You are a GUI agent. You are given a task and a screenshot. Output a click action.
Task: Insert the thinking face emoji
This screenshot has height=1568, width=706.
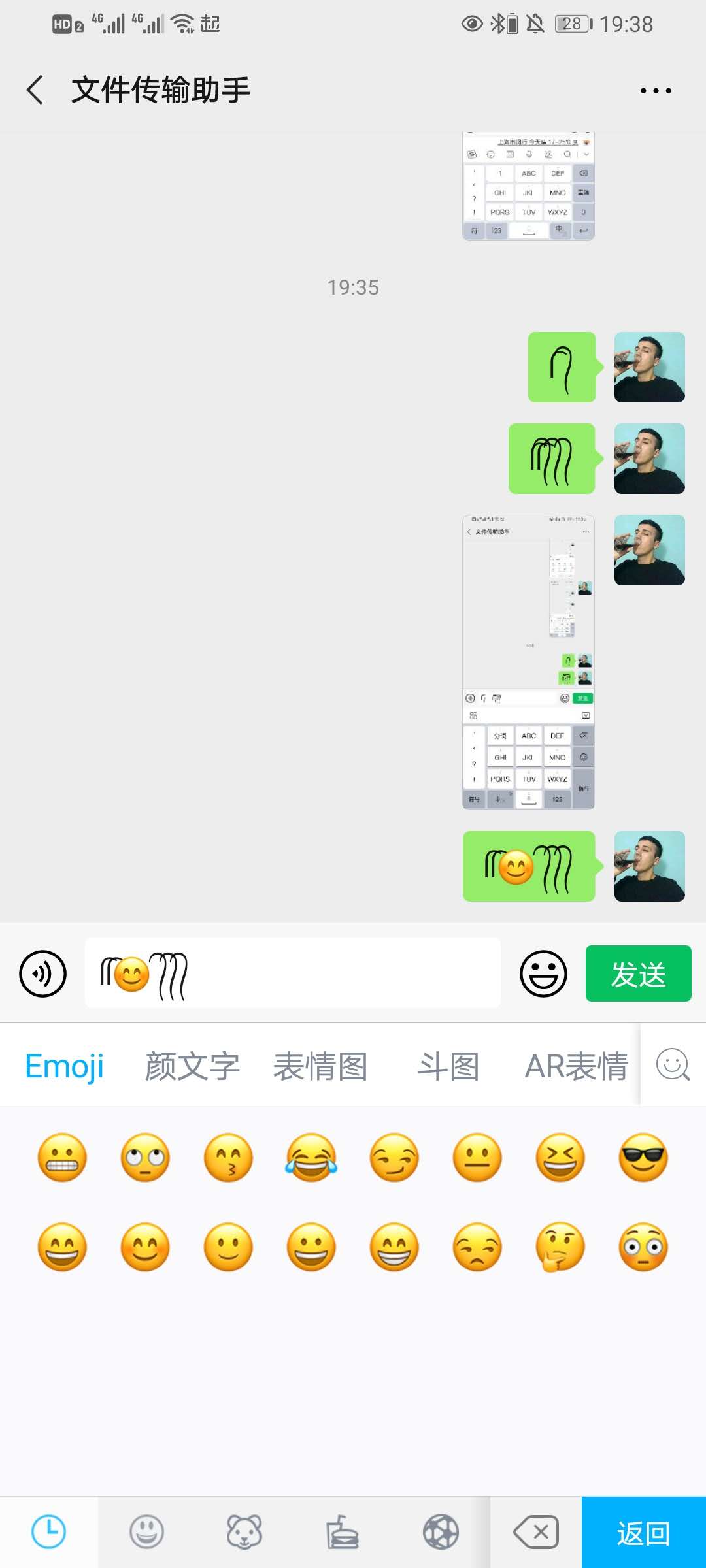point(560,1247)
